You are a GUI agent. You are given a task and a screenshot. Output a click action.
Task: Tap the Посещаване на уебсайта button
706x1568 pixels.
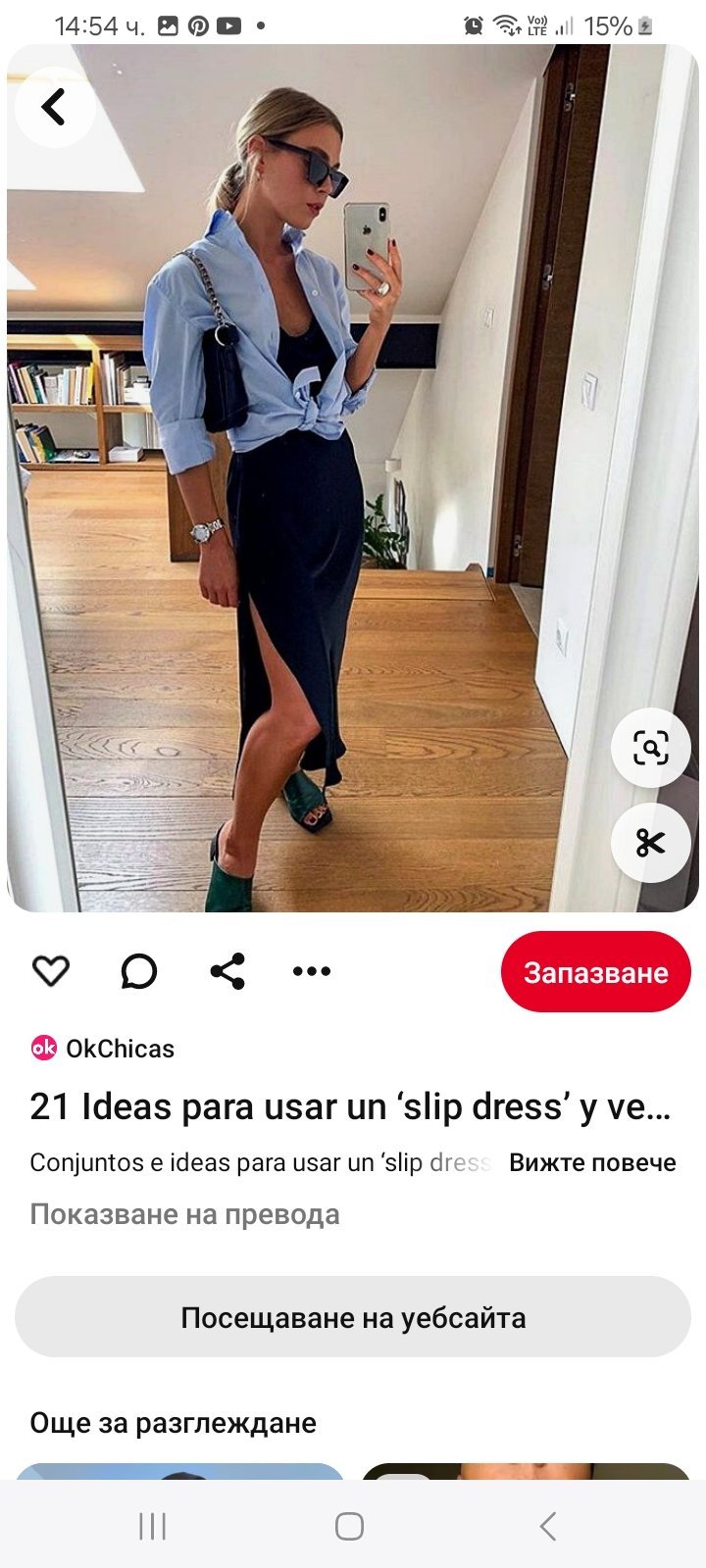(x=353, y=1317)
